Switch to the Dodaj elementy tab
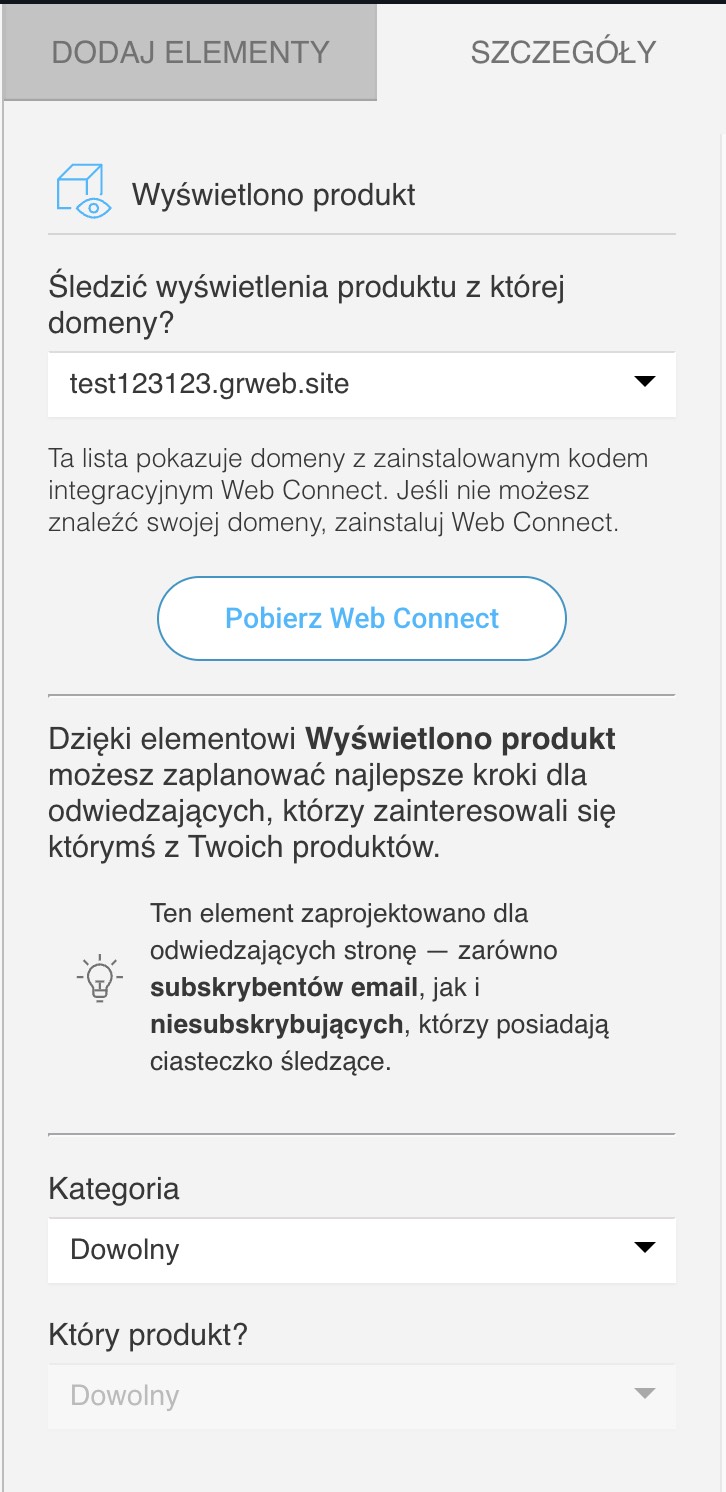726x1492 pixels. point(190,52)
